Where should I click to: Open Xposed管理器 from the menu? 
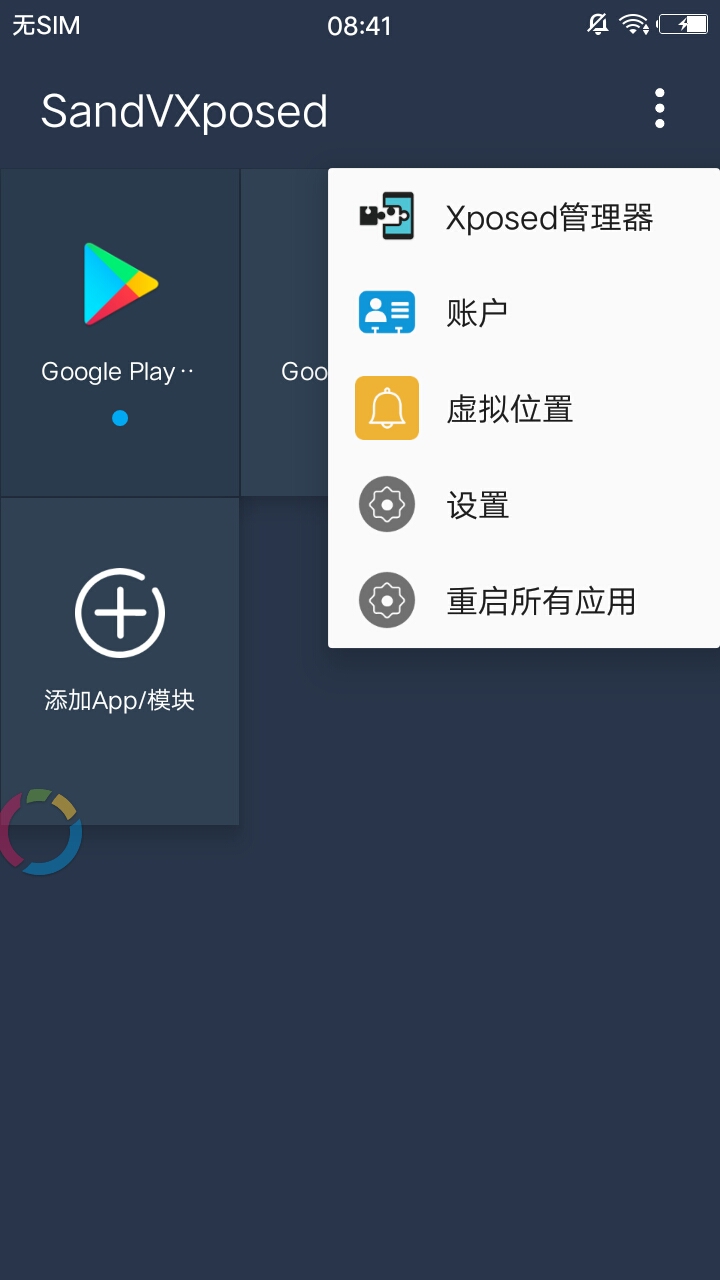coord(524,217)
